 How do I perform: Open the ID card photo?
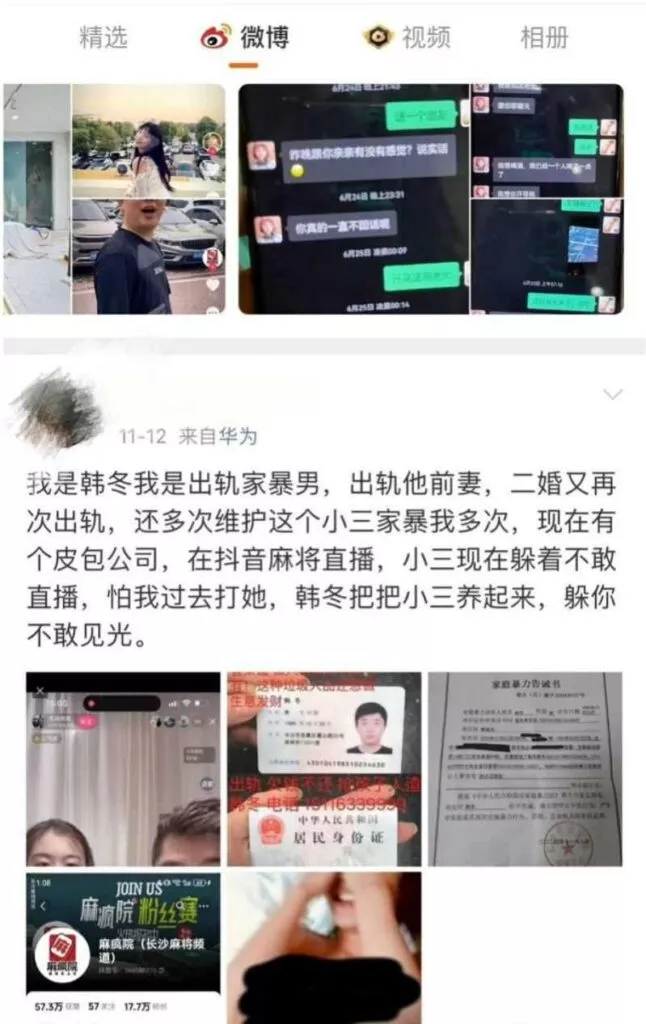(323, 768)
